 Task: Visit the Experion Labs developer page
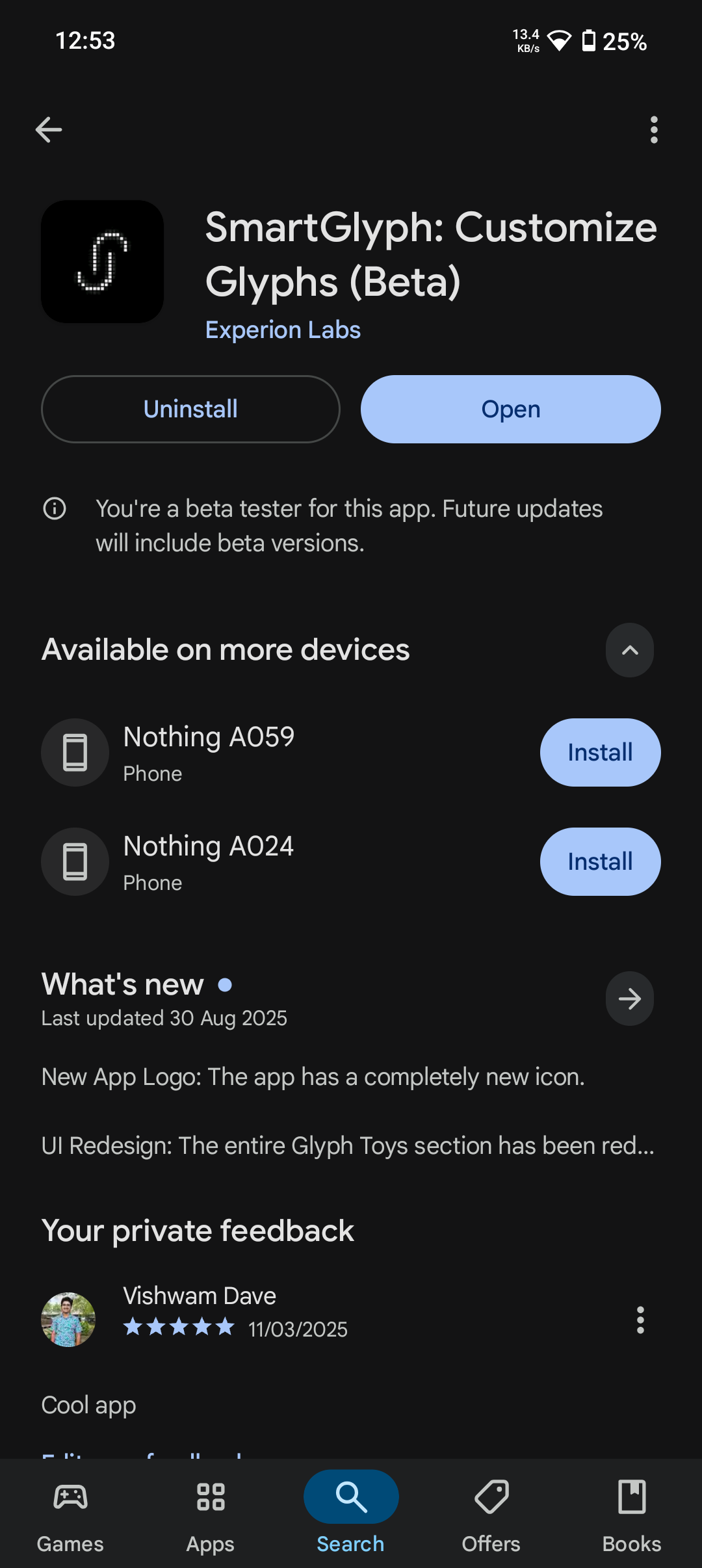[x=283, y=330]
